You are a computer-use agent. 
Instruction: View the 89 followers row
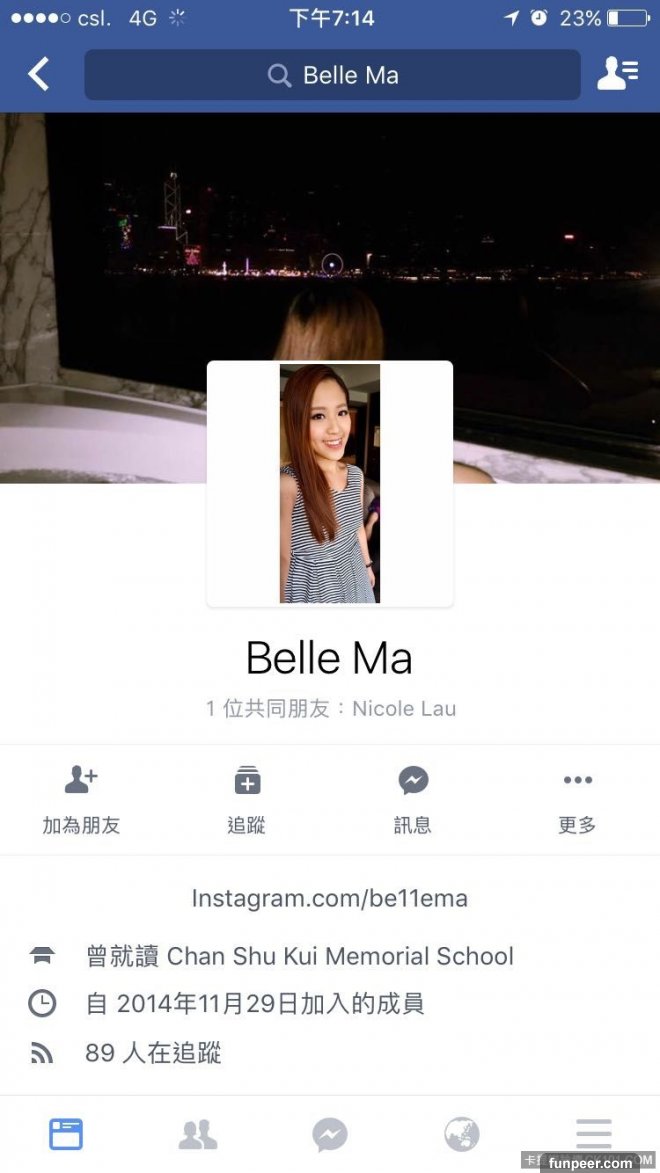[153, 1052]
